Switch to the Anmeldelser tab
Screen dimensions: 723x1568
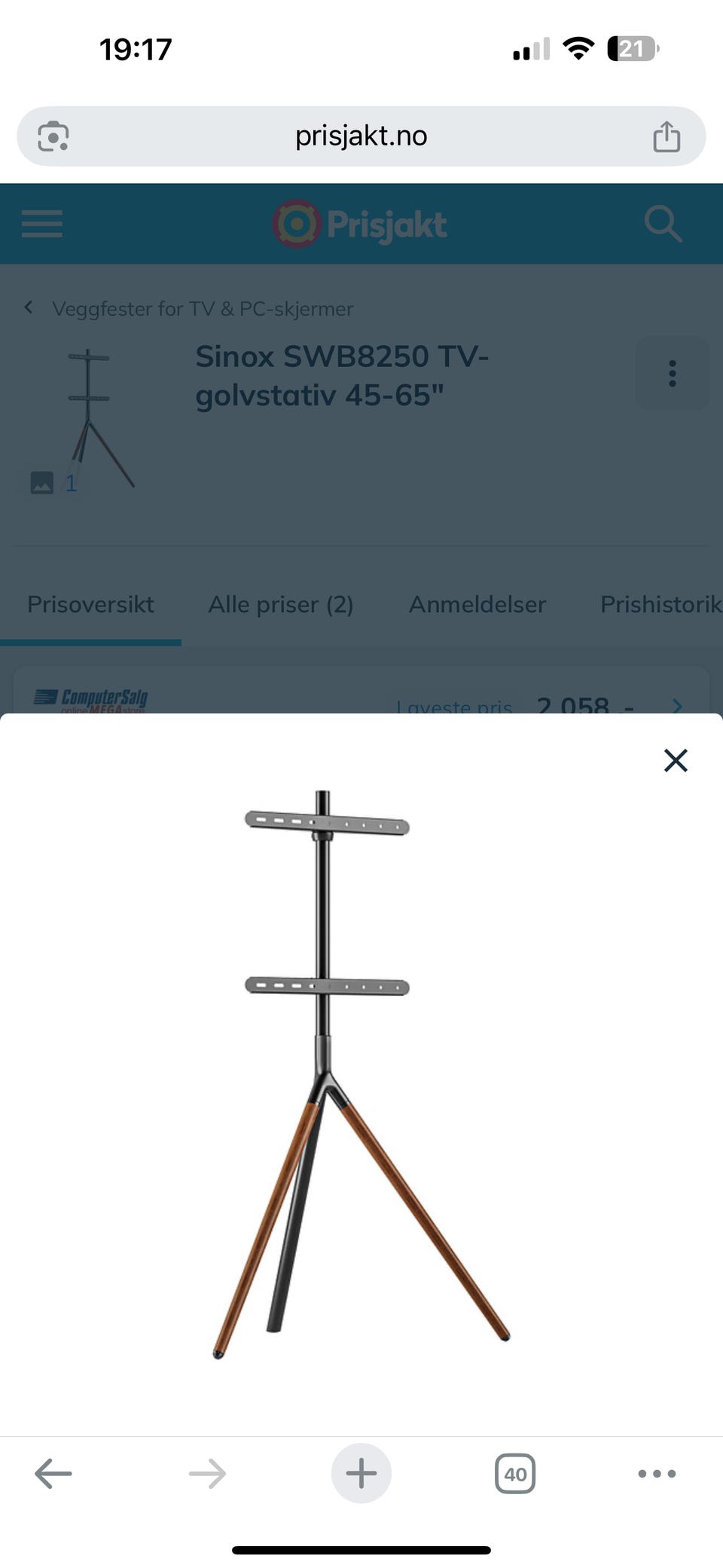(477, 604)
